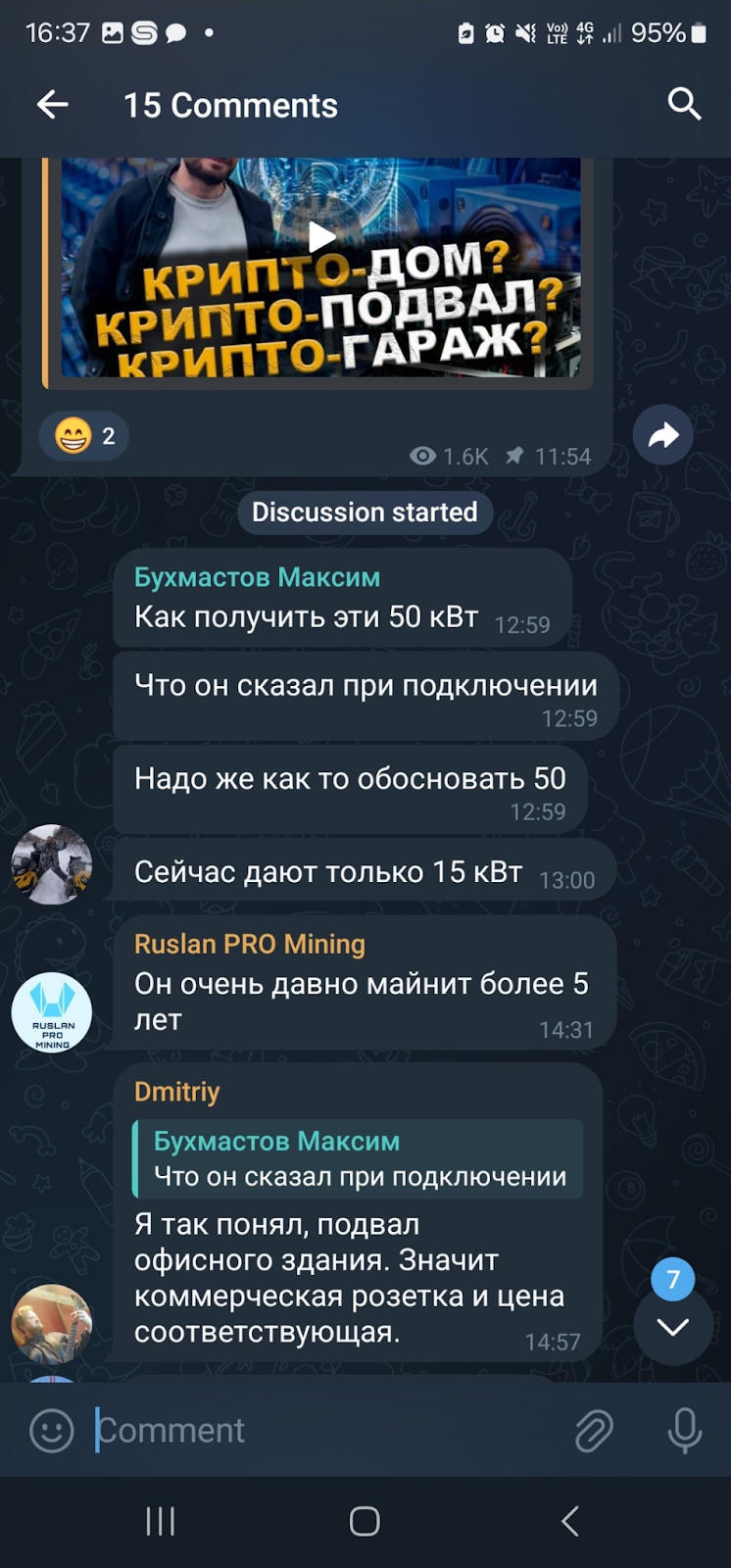
Task: Open the emoji picker
Action: tap(52, 1431)
